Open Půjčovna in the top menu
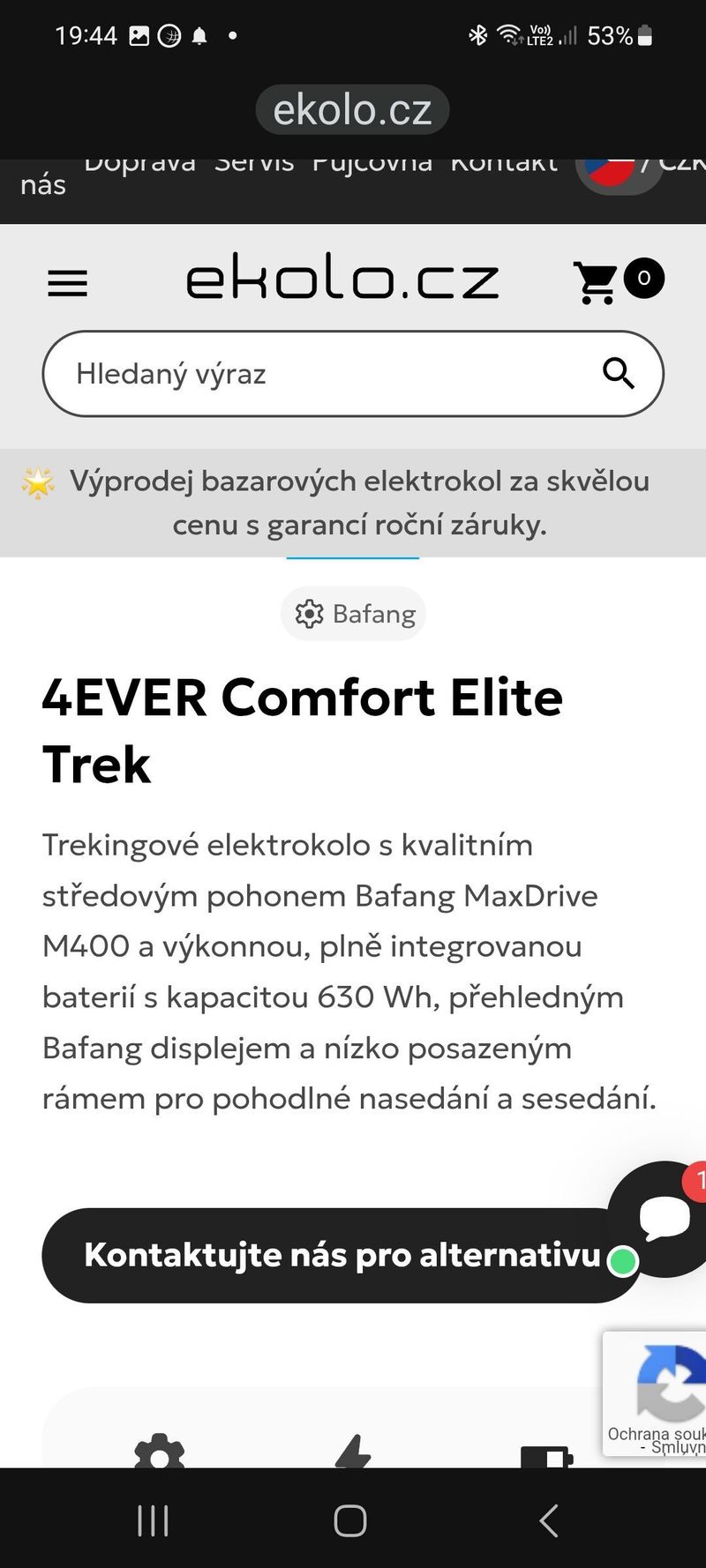706x1568 pixels. coord(372,166)
